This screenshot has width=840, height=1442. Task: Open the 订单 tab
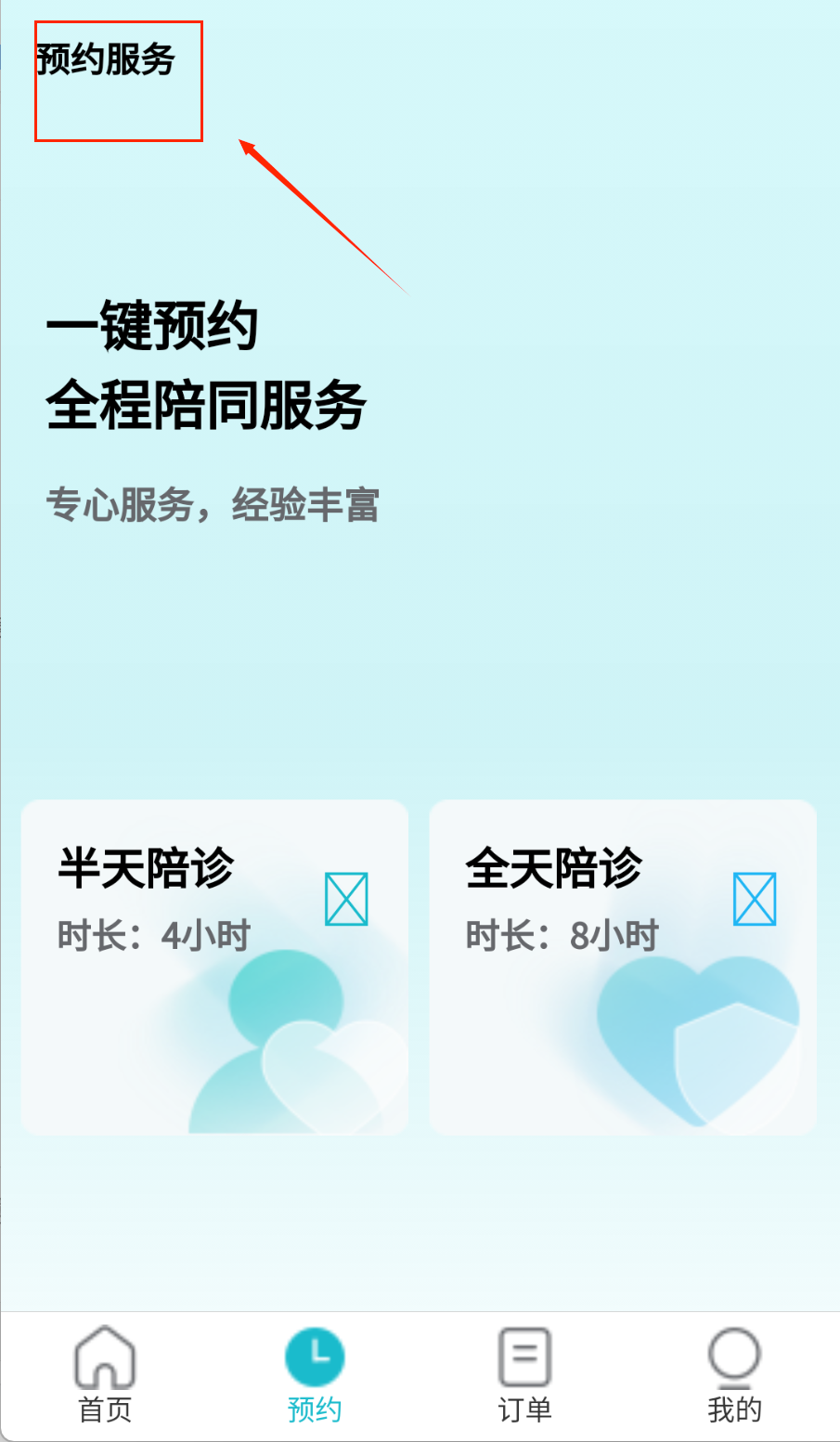[x=524, y=1376]
